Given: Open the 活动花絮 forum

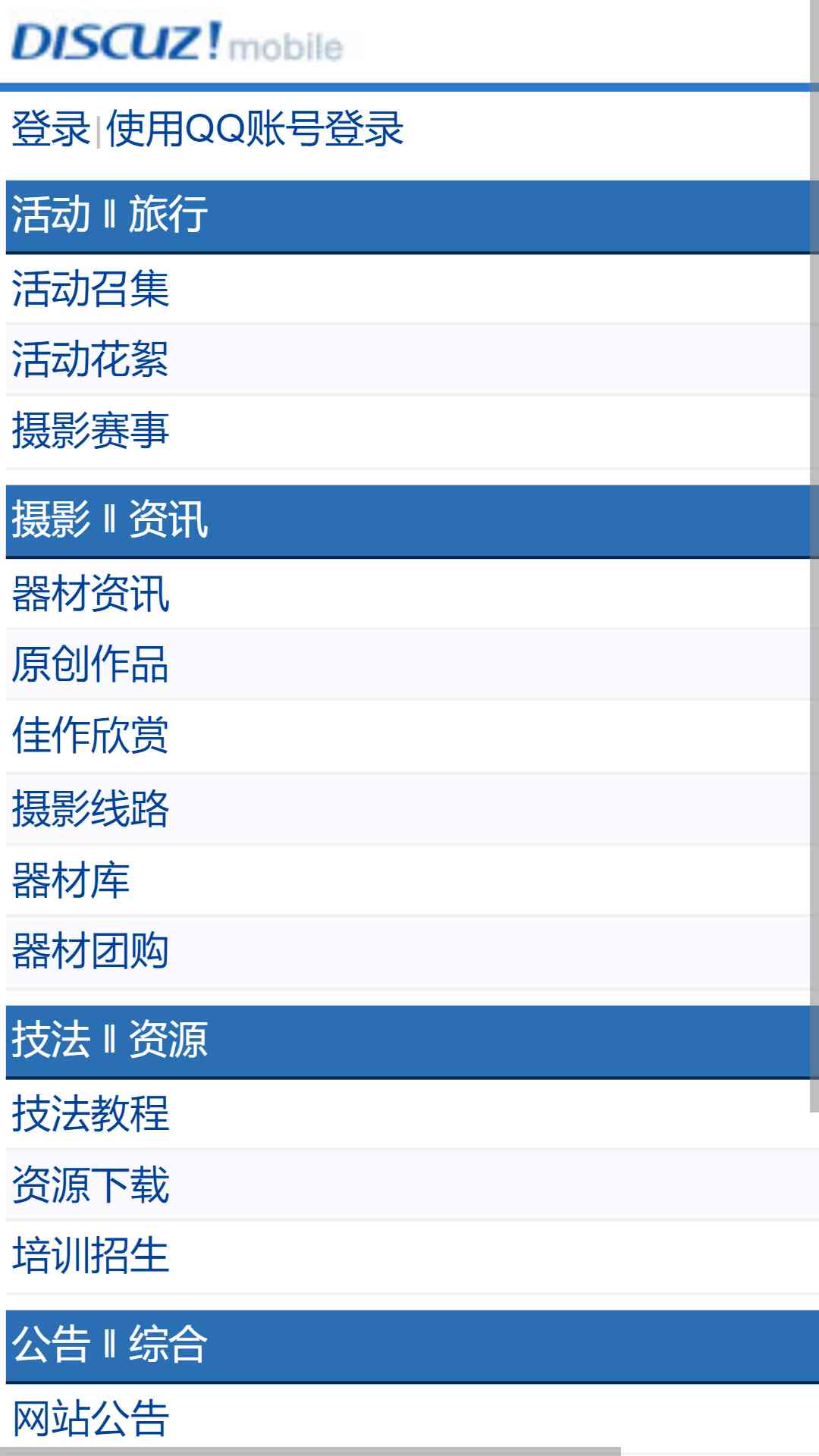Looking at the screenshot, I should point(90,359).
